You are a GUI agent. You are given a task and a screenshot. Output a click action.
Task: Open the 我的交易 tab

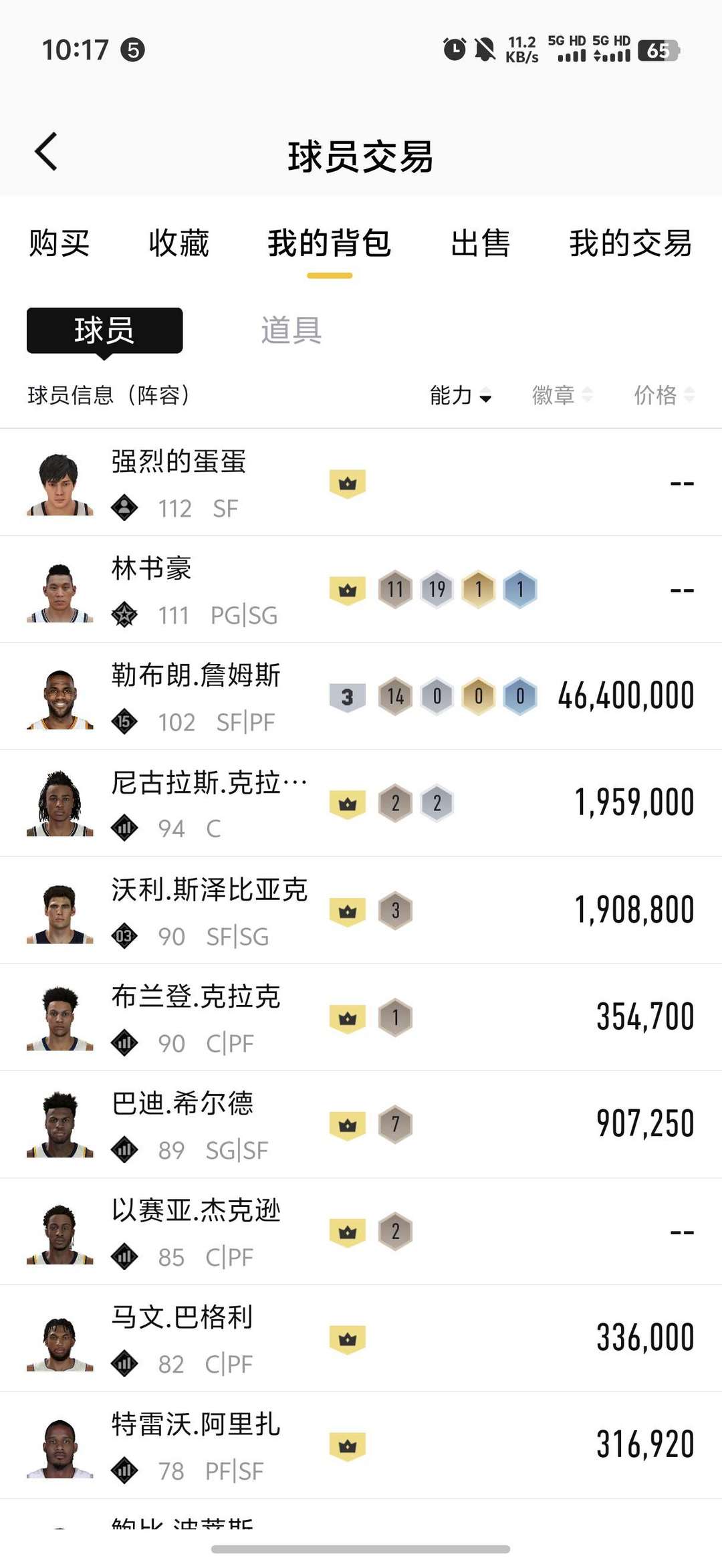(630, 243)
